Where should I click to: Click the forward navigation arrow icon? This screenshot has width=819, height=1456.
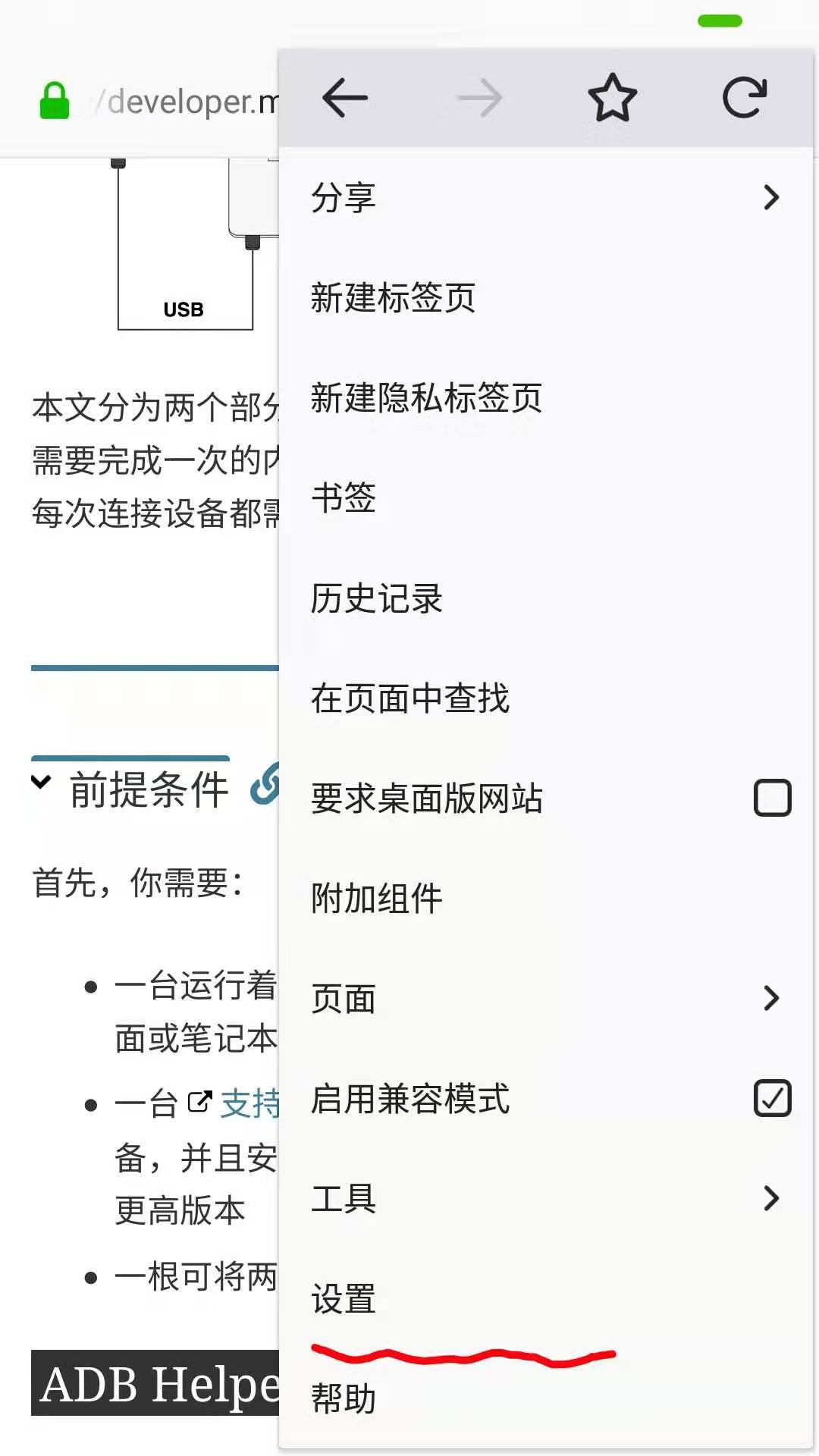click(x=478, y=97)
